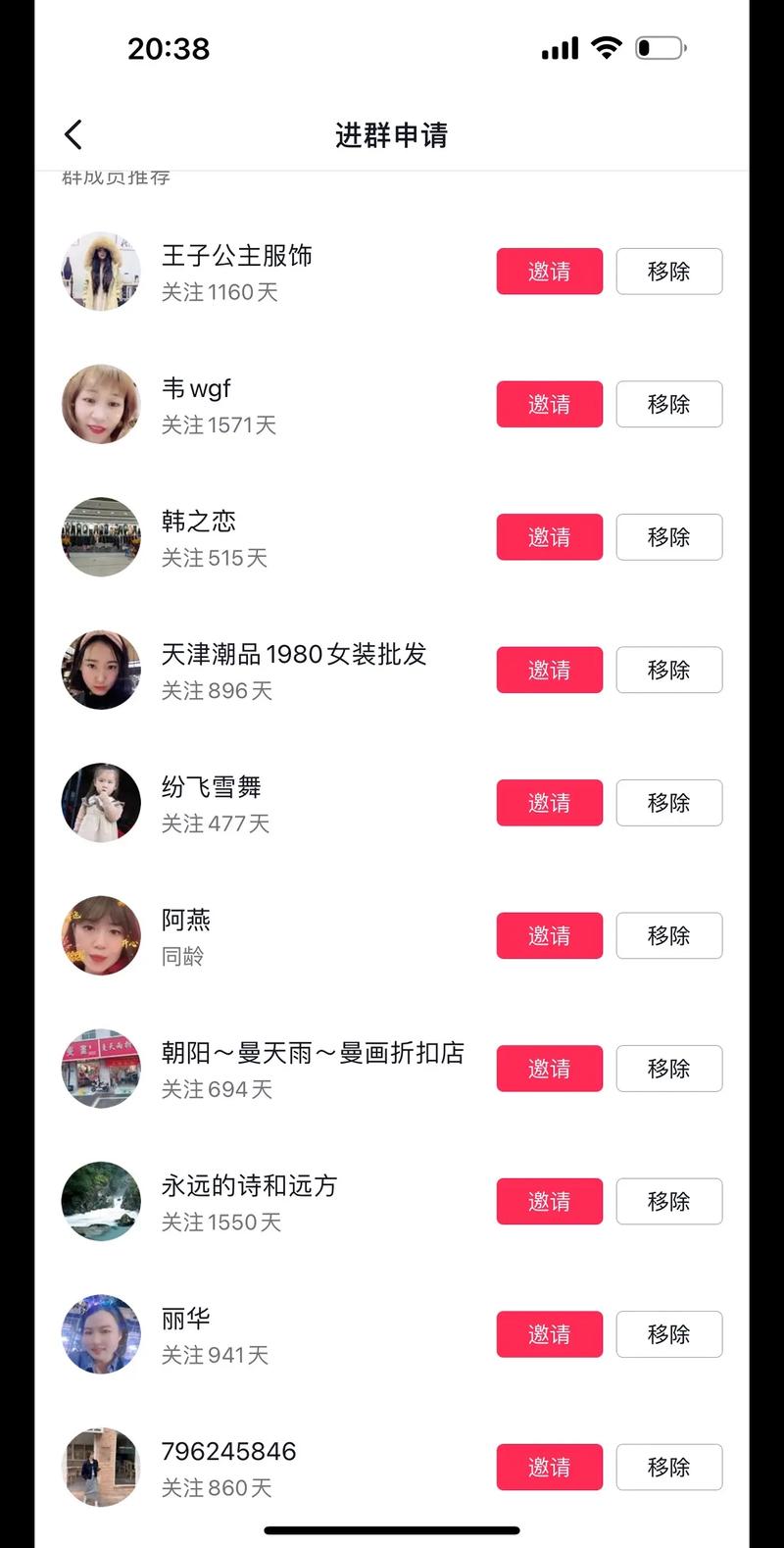Image resolution: width=784 pixels, height=1548 pixels.
Task: Remove 韩之恋 from the list
Action: pos(668,537)
